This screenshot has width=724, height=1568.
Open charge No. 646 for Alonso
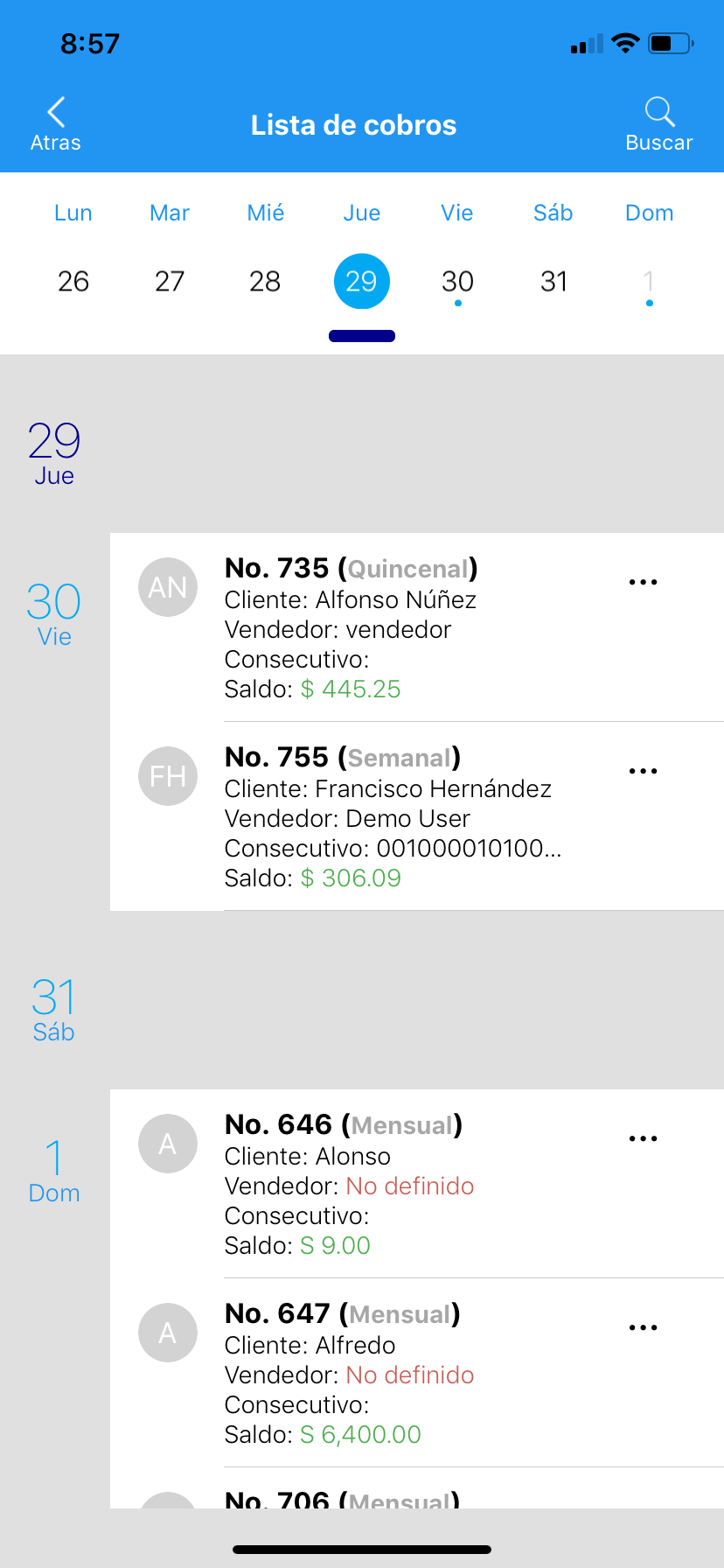(x=417, y=1184)
